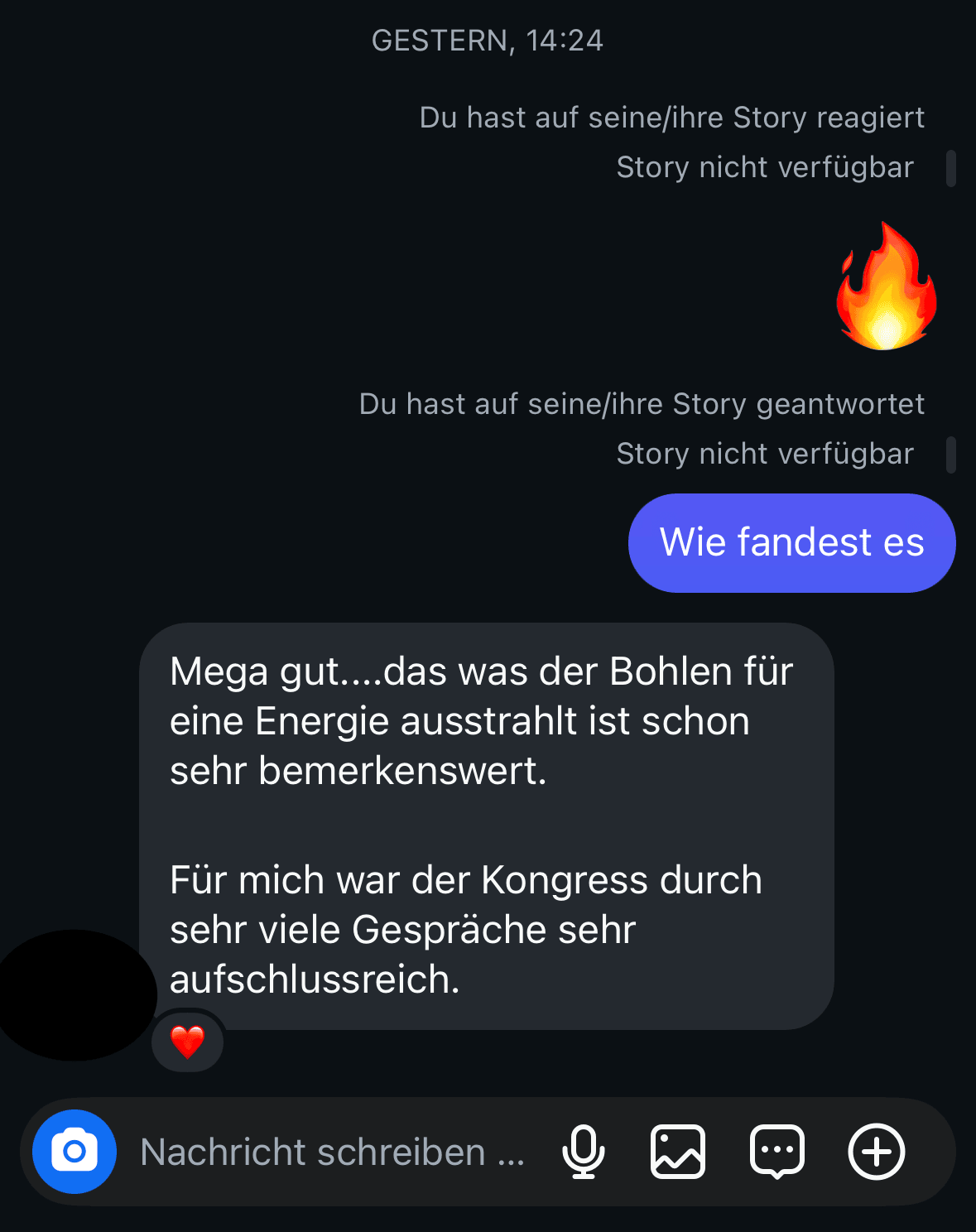The image size is (976, 1232).
Task: Record a voice message with microphone
Action: coord(584,1151)
